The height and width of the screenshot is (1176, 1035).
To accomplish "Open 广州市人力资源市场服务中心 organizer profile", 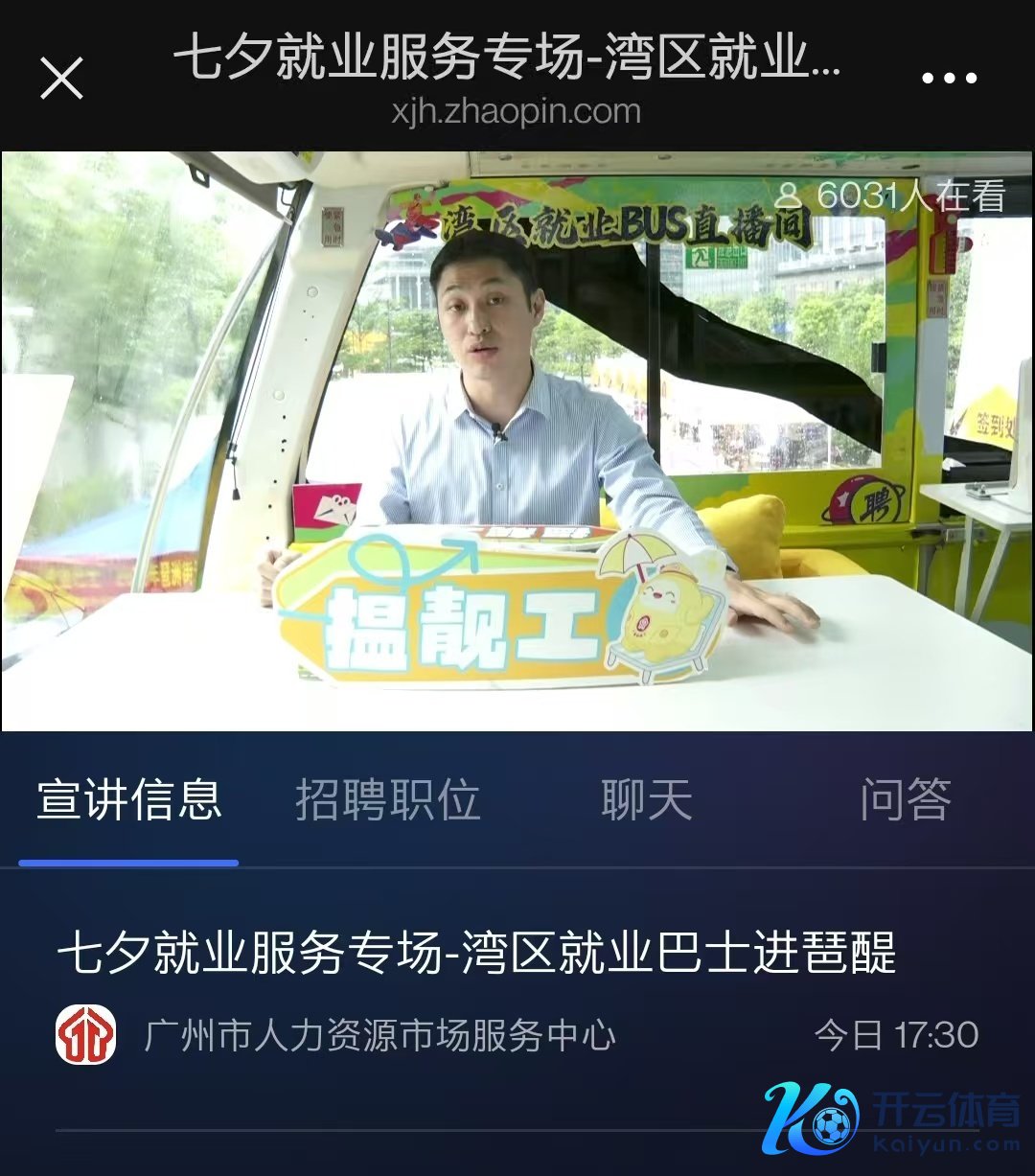I will [379, 1035].
